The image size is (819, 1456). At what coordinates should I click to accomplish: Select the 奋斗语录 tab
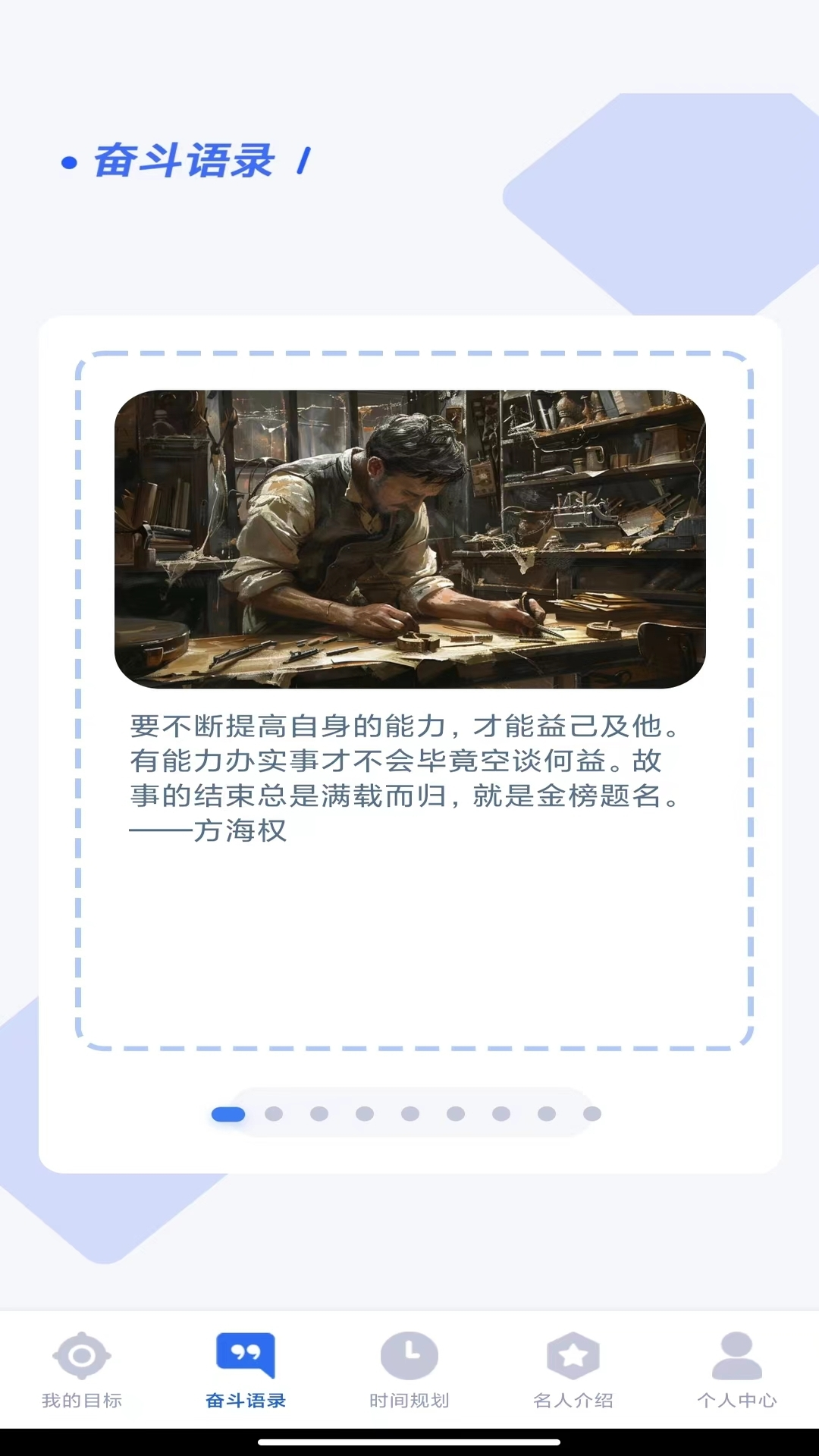pos(246,1370)
